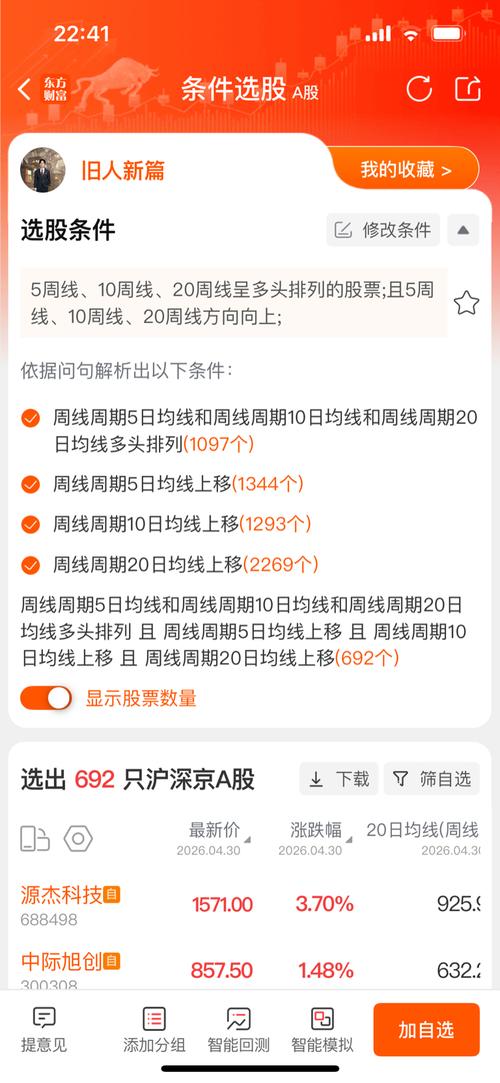Tap the 加自选 button
This screenshot has width=500, height=1083.
[426, 1030]
